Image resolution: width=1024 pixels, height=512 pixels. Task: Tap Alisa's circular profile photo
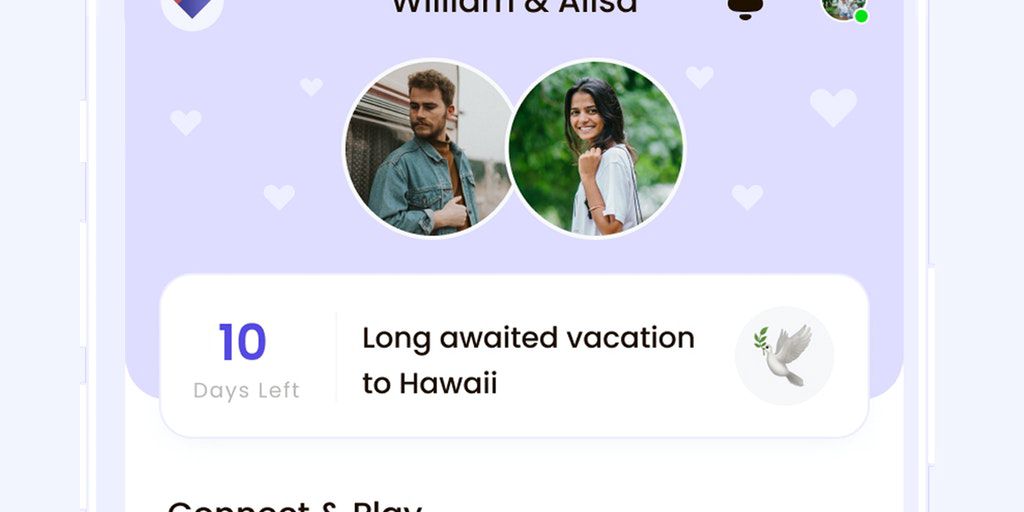tap(597, 149)
